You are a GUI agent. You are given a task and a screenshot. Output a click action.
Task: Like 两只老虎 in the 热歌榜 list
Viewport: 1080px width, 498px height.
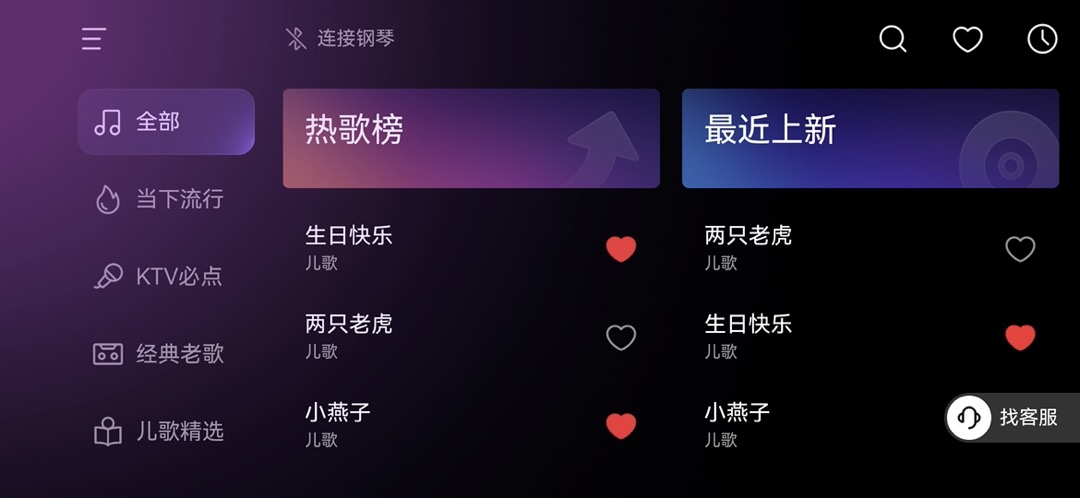tap(621, 338)
